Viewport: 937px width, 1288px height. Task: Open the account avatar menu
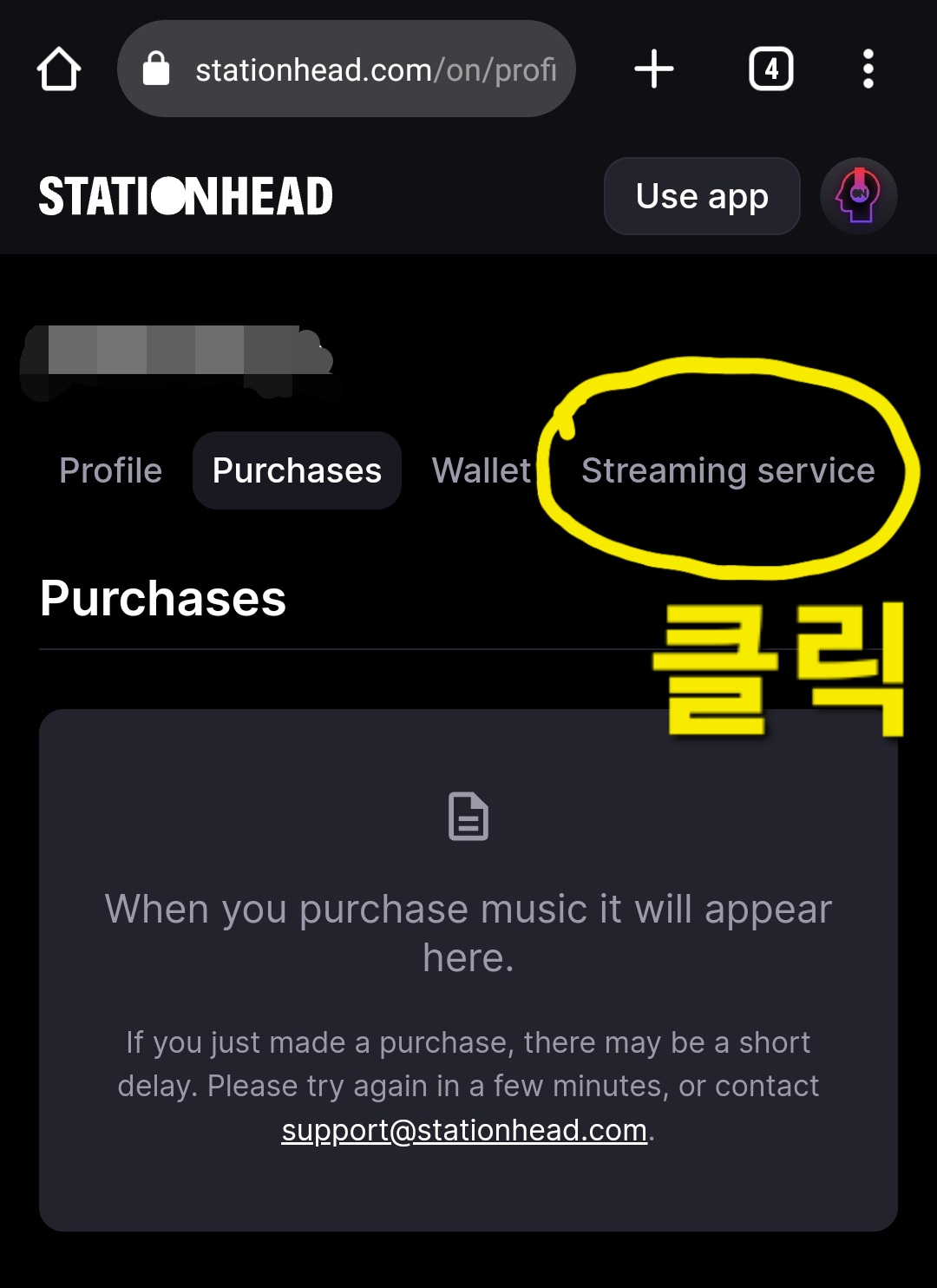858,196
